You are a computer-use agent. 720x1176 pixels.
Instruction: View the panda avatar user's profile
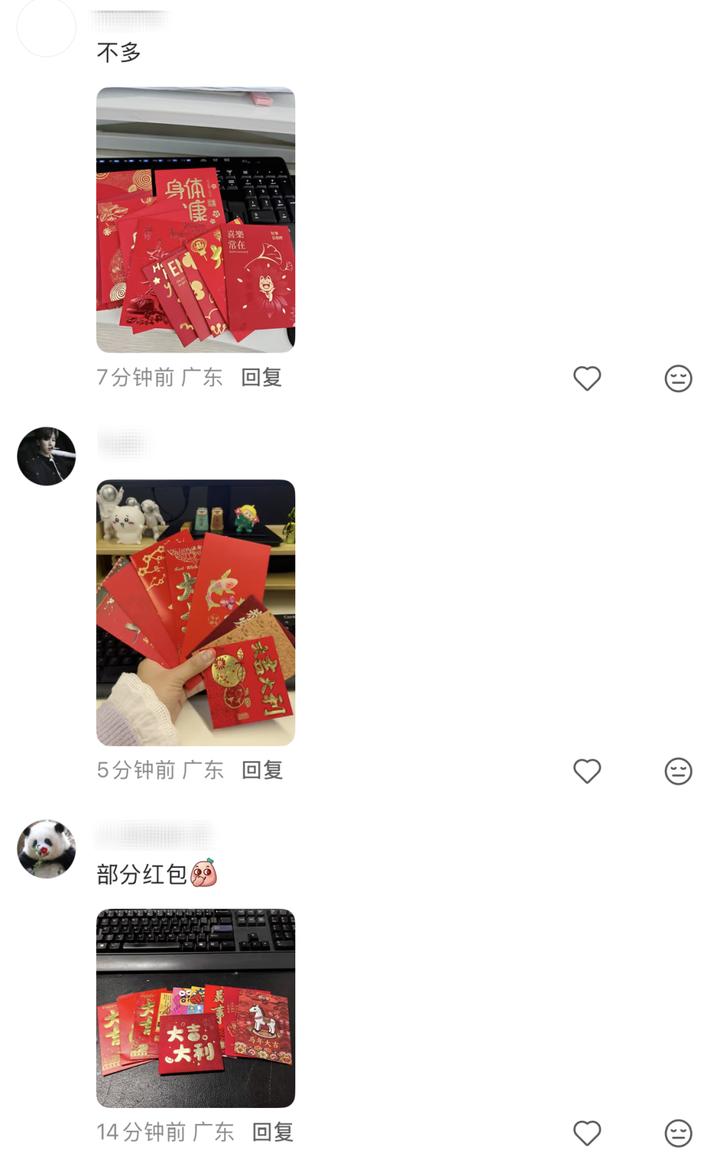[46, 849]
